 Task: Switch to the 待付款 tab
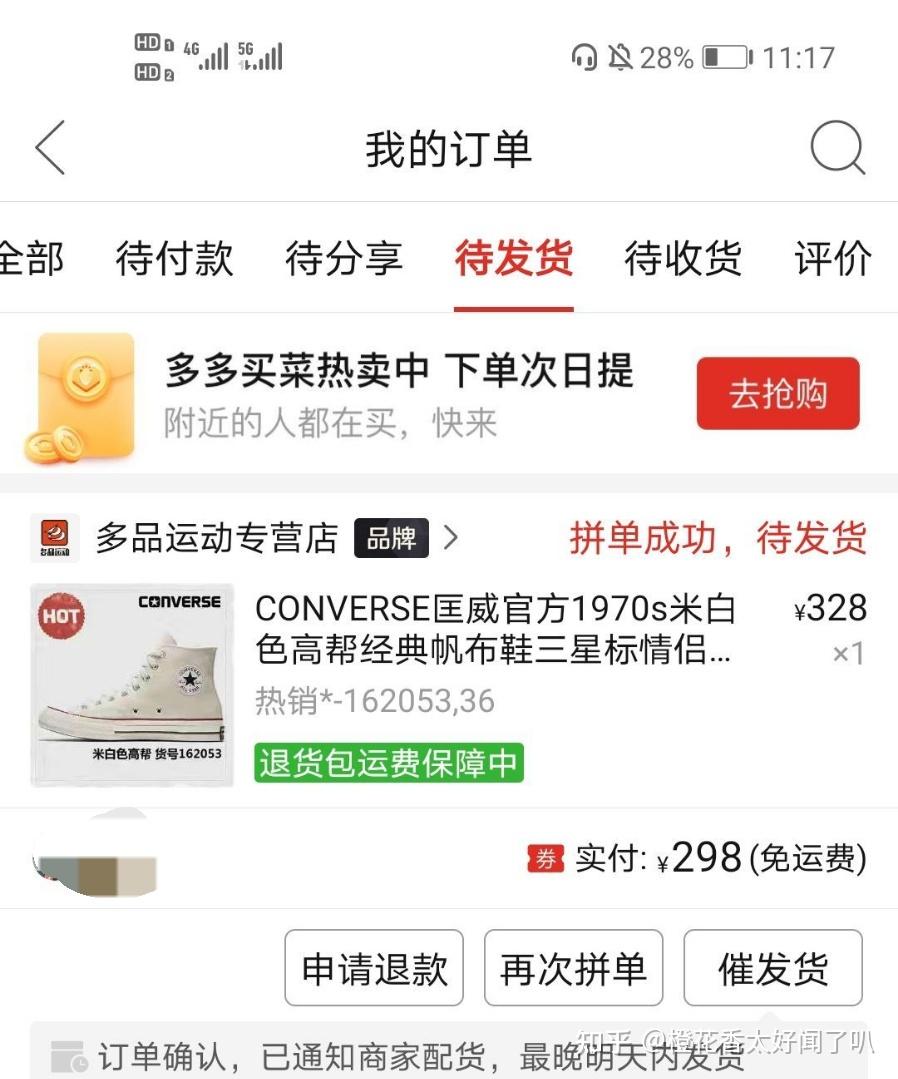coord(174,259)
